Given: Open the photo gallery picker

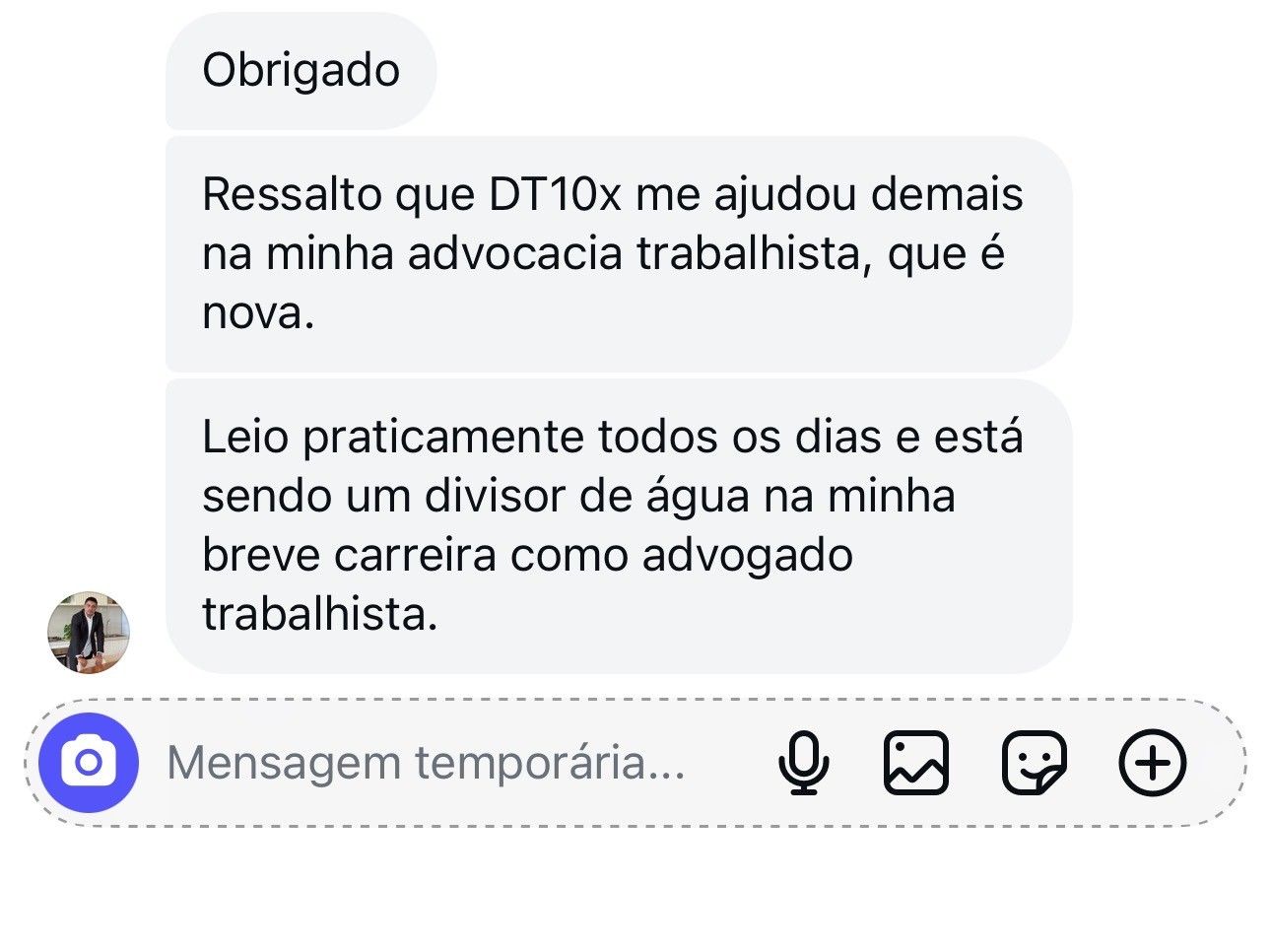Looking at the screenshot, I should pos(916,762).
